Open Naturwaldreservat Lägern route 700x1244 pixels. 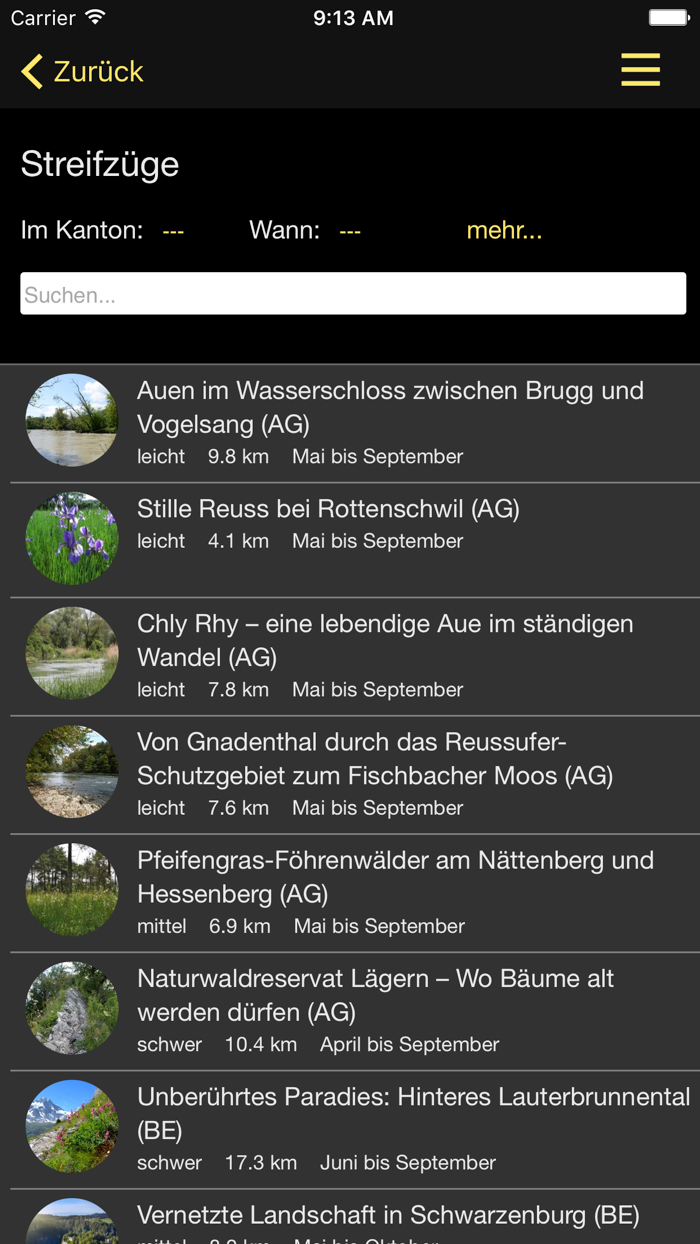390,1009
